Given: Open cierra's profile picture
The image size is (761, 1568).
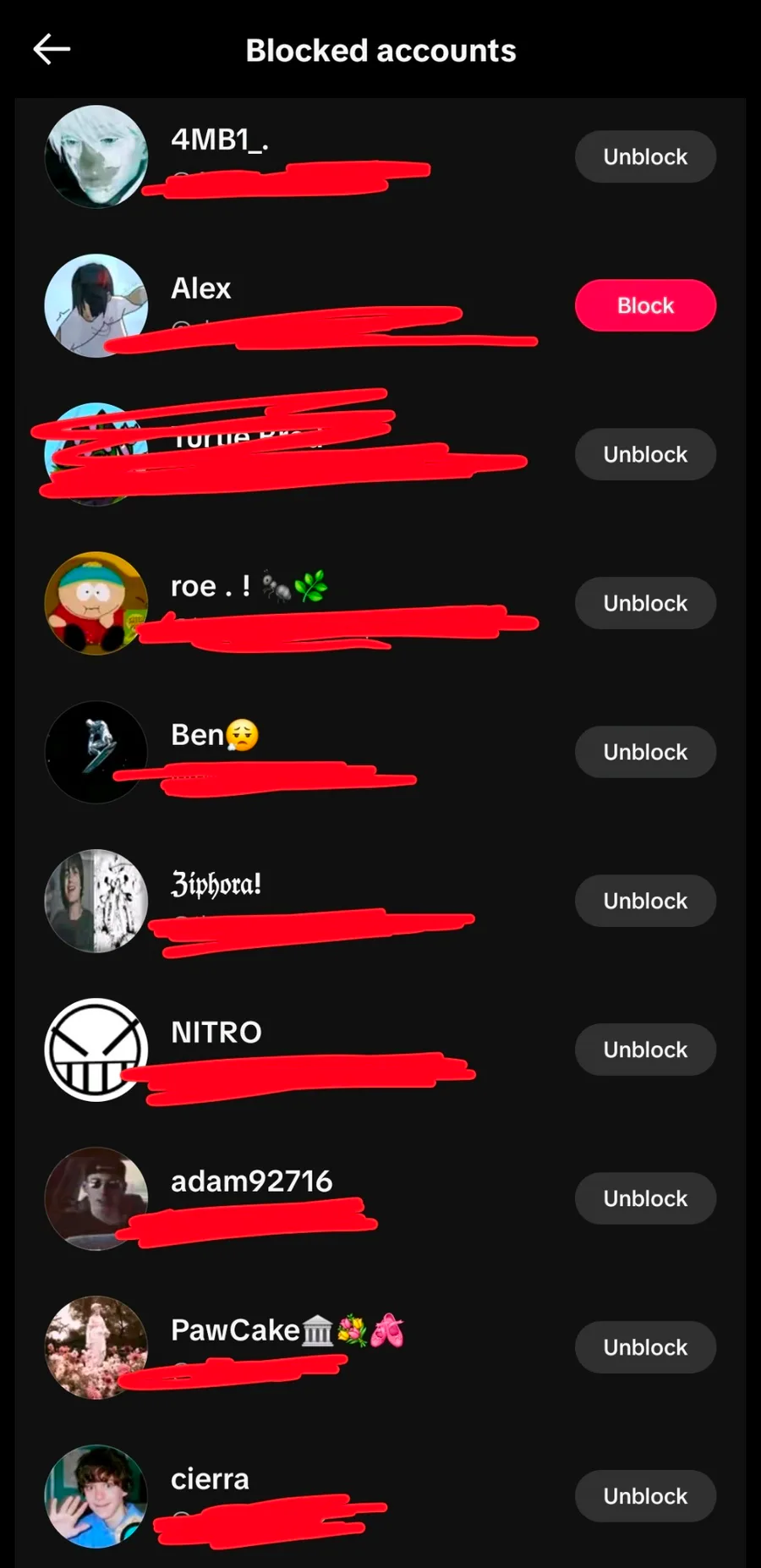Looking at the screenshot, I should coord(96,1496).
